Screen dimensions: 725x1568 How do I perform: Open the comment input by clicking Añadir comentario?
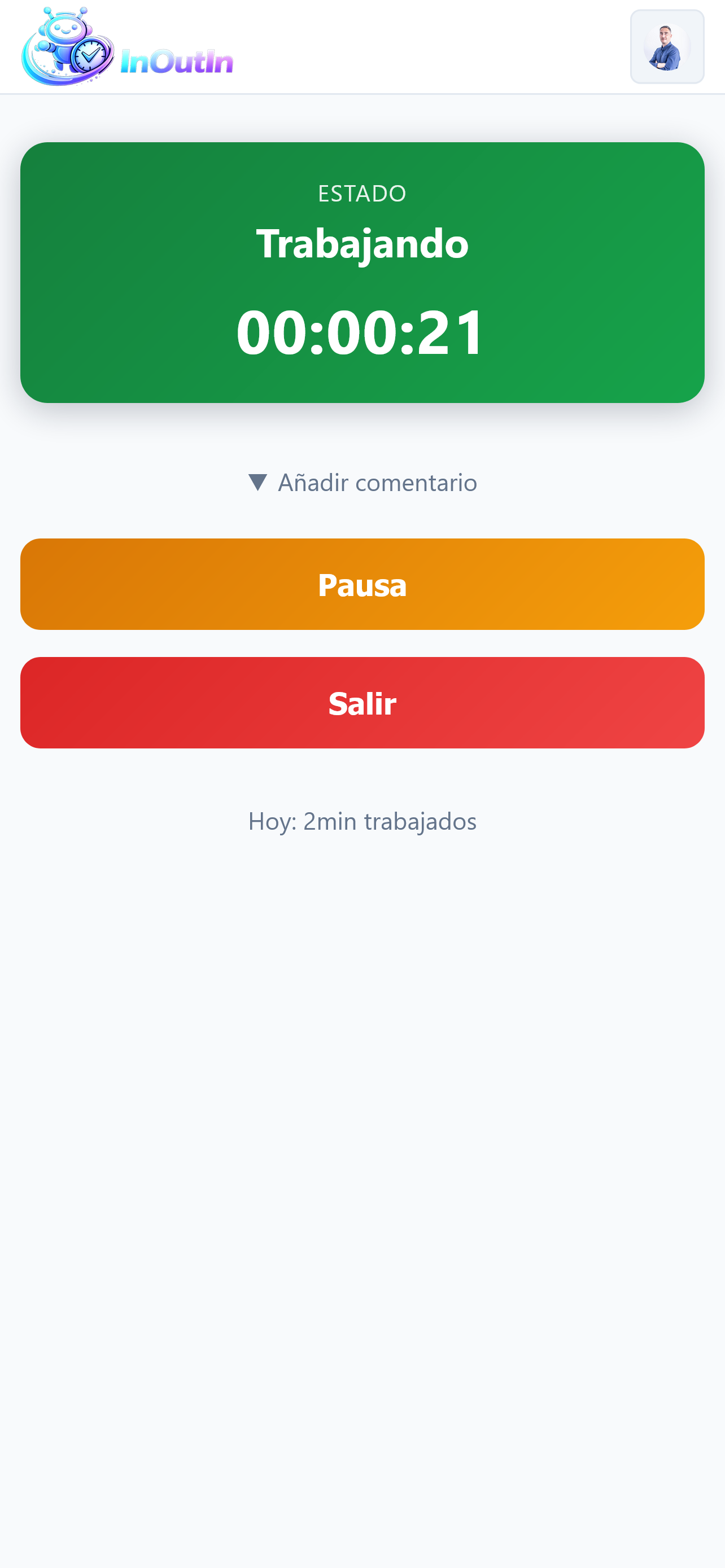pos(377,482)
